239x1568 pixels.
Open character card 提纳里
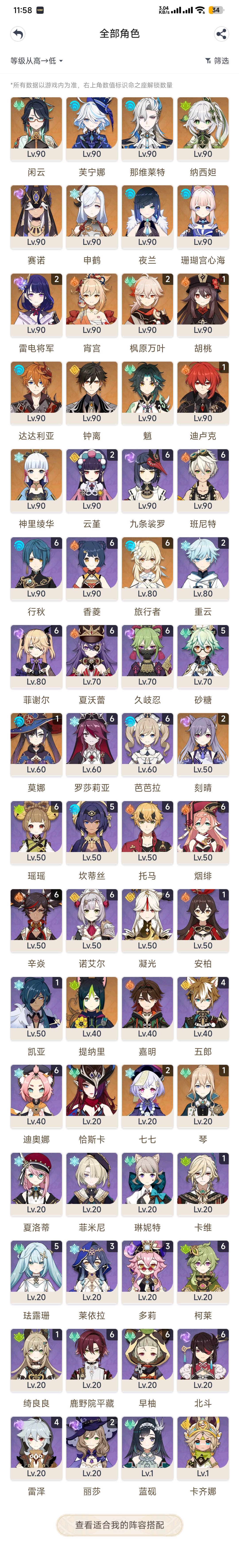91,1007
